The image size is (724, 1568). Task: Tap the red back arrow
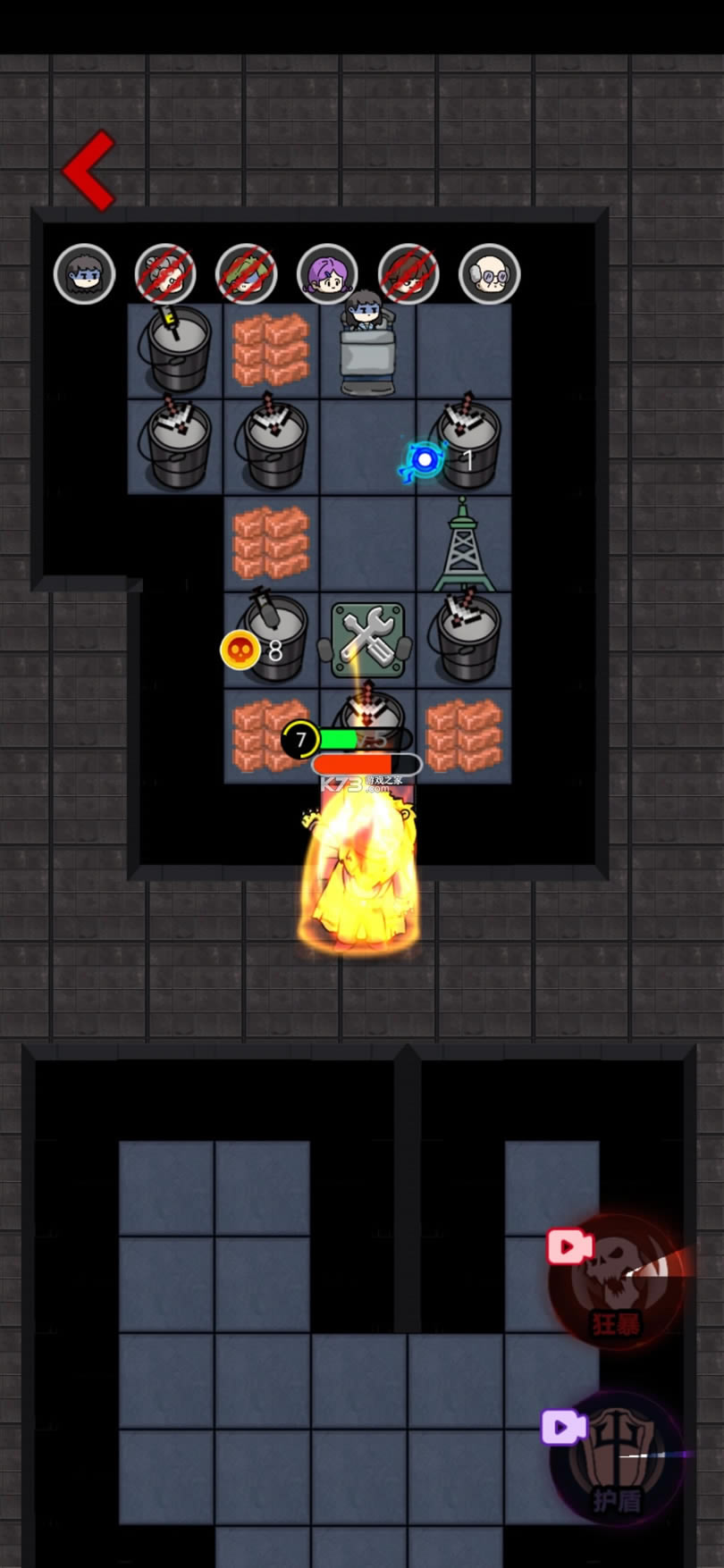click(x=89, y=170)
